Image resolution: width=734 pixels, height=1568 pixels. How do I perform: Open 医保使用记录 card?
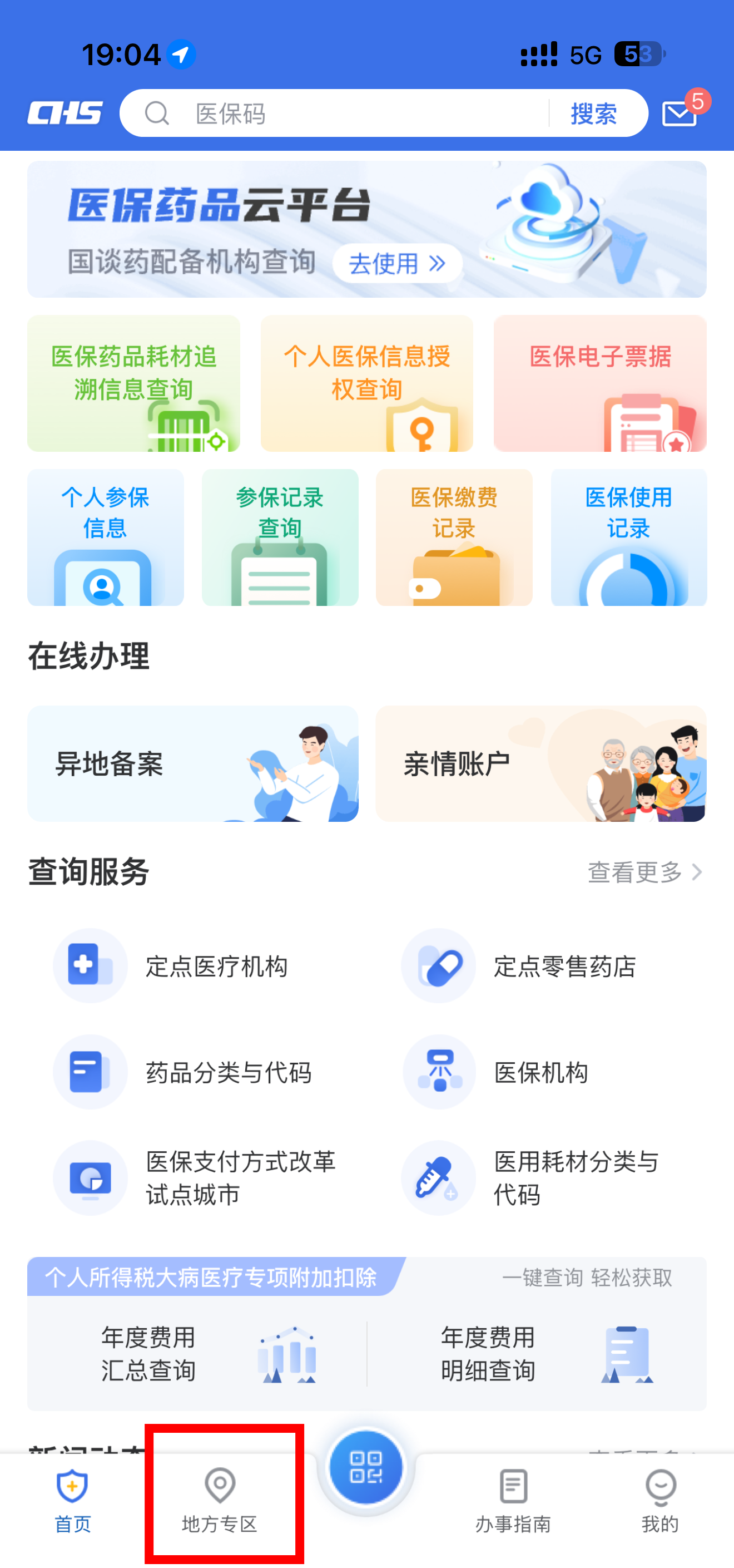628,538
